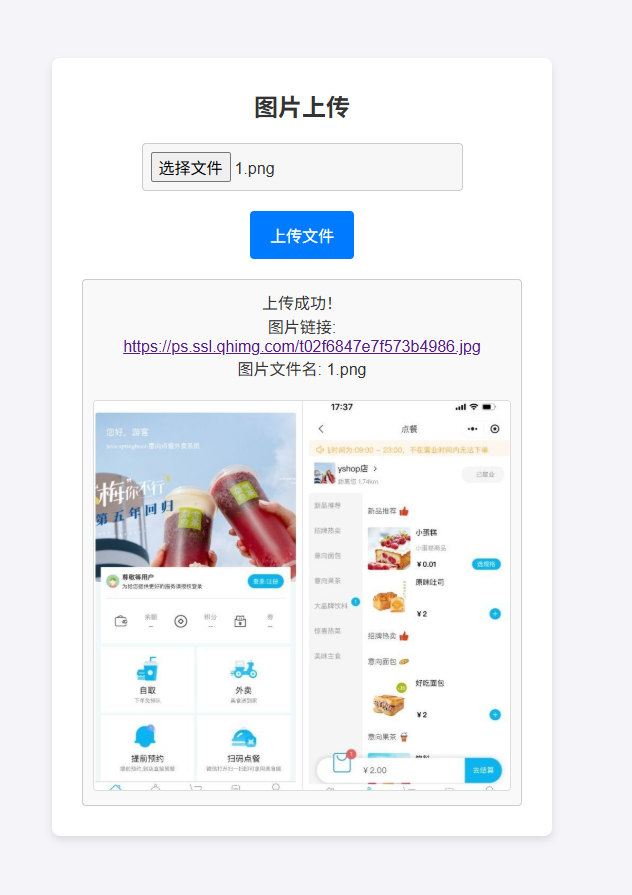Tap the blue 上传文件 upload button
The image size is (632, 895).
tap(301, 235)
